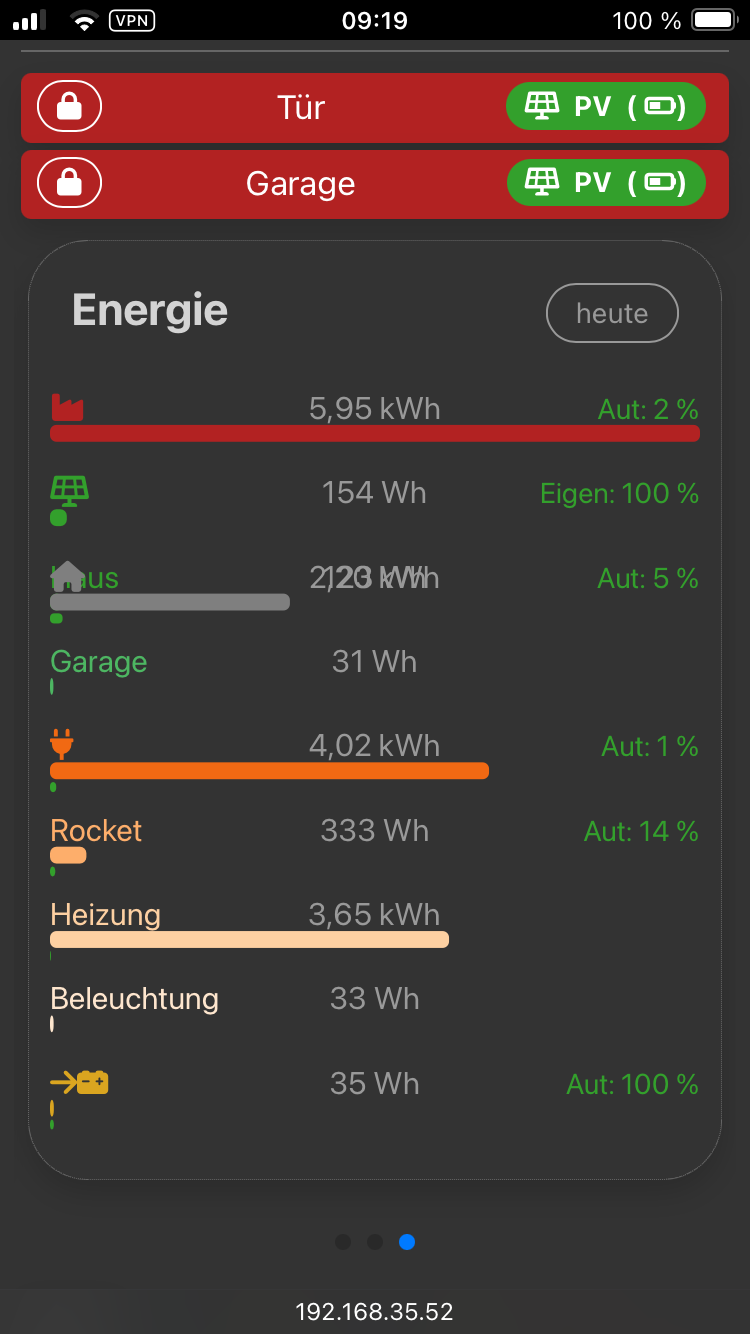This screenshot has width=750, height=1334.
Task: Tap the lock button for Garage
Action: point(69,182)
